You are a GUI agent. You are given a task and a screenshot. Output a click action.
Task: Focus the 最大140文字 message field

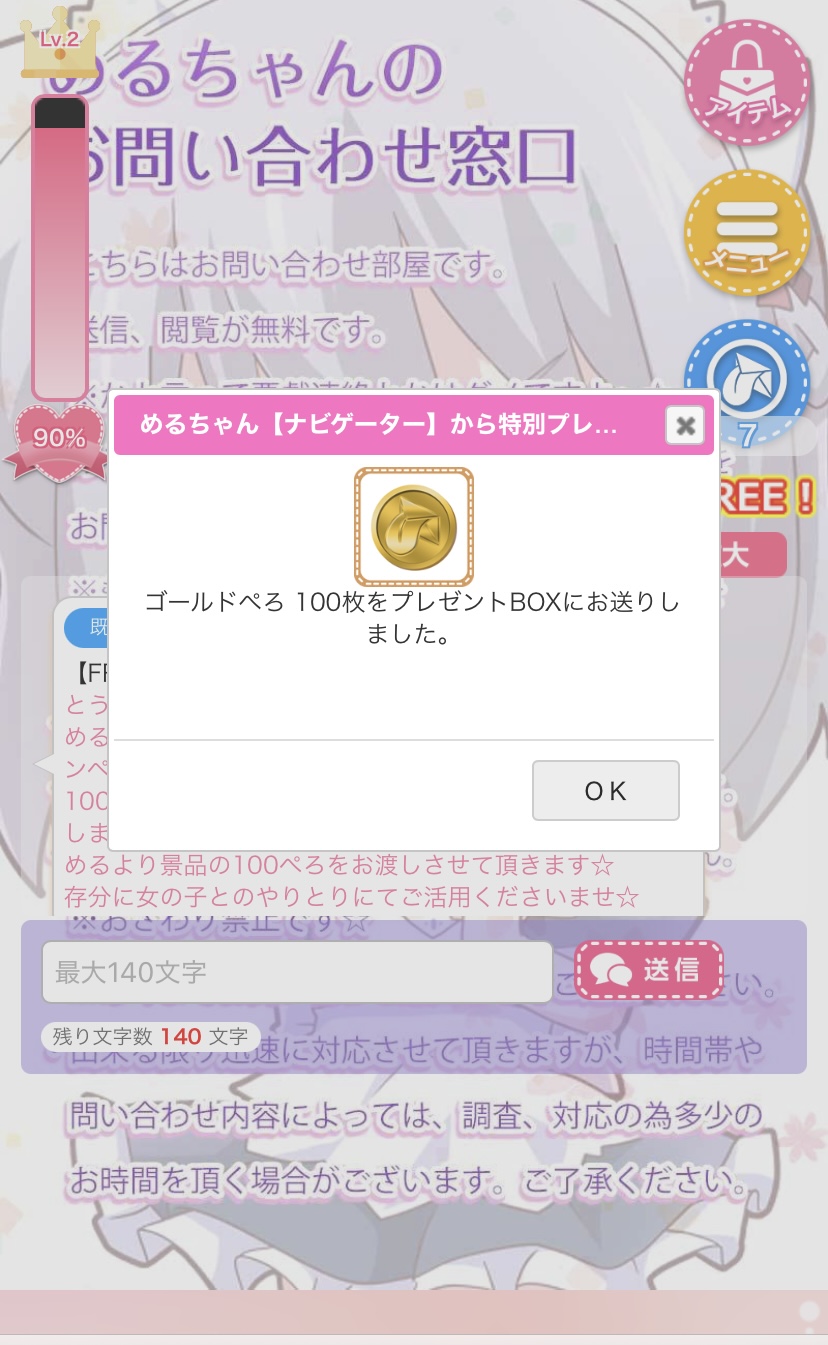(x=297, y=972)
